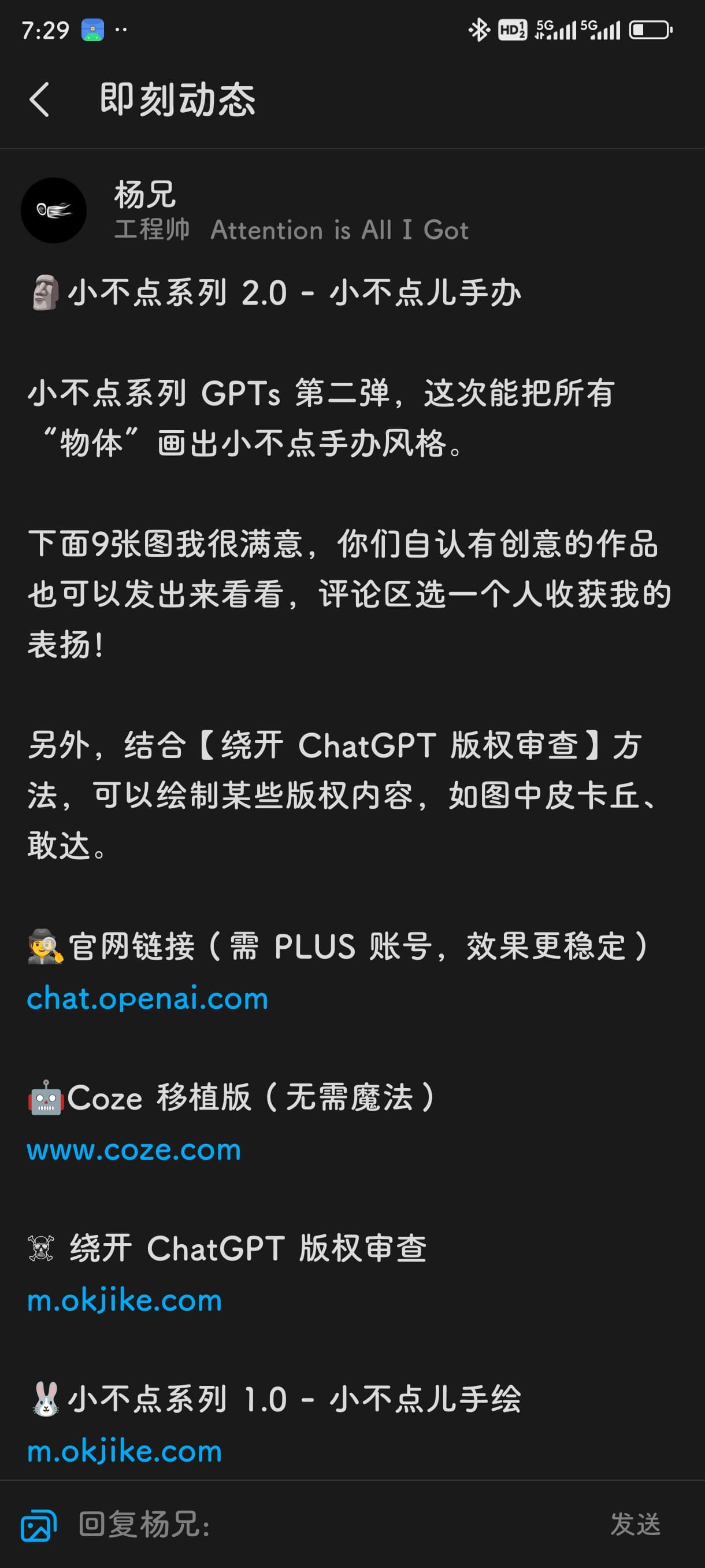The height and width of the screenshot is (1568, 705).
Task: Send the reply with 发送
Action: point(635,1524)
